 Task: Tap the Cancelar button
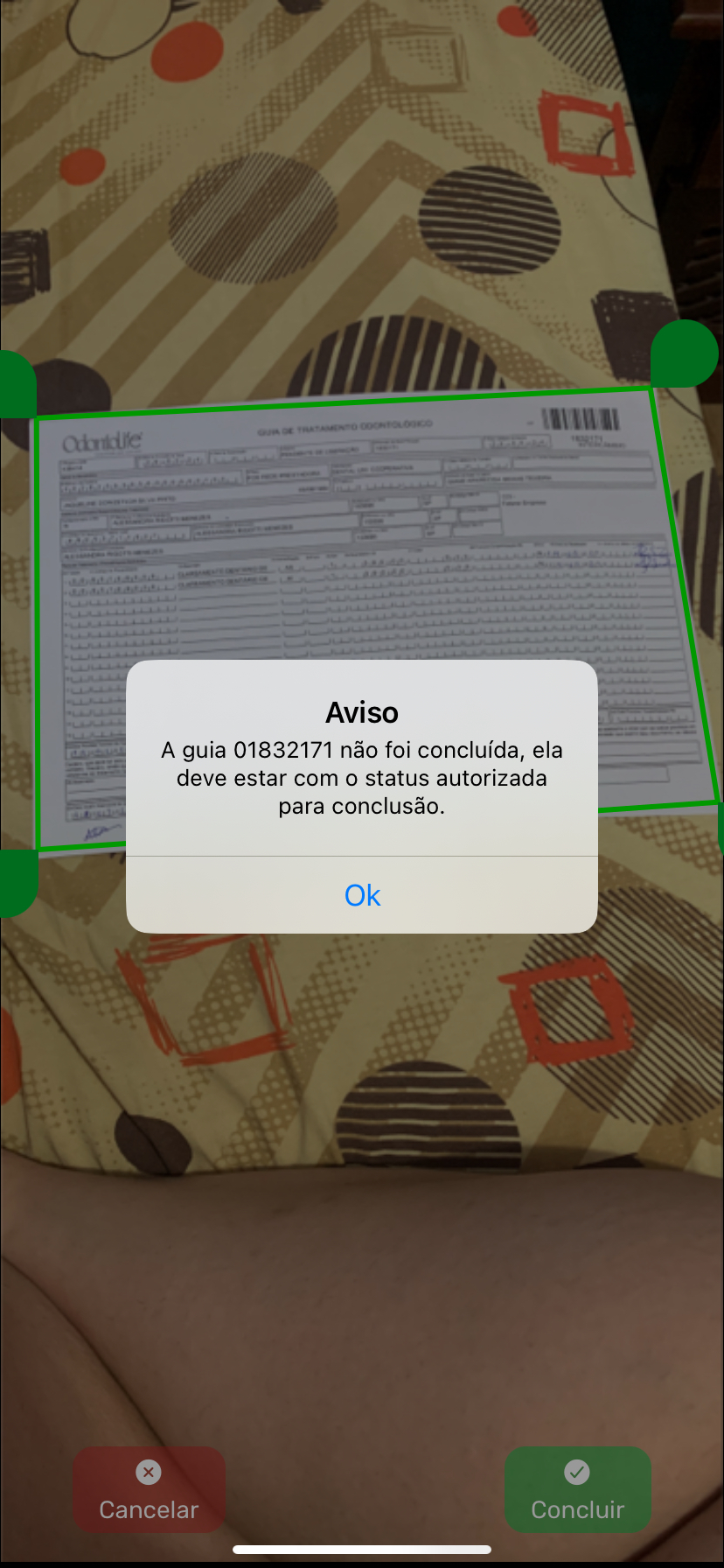coord(149,1490)
